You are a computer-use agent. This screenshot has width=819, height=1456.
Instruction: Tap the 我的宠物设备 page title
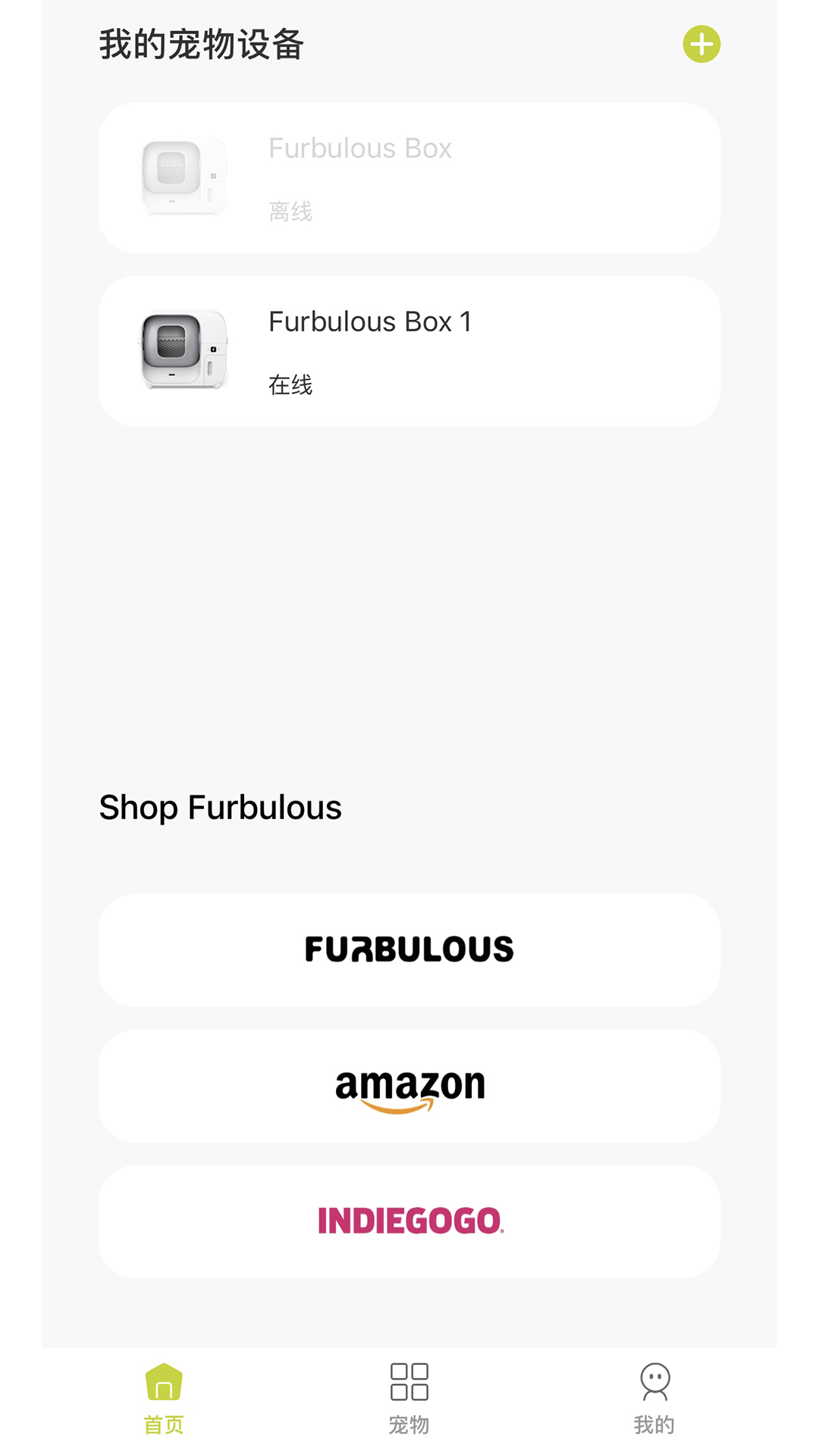202,44
